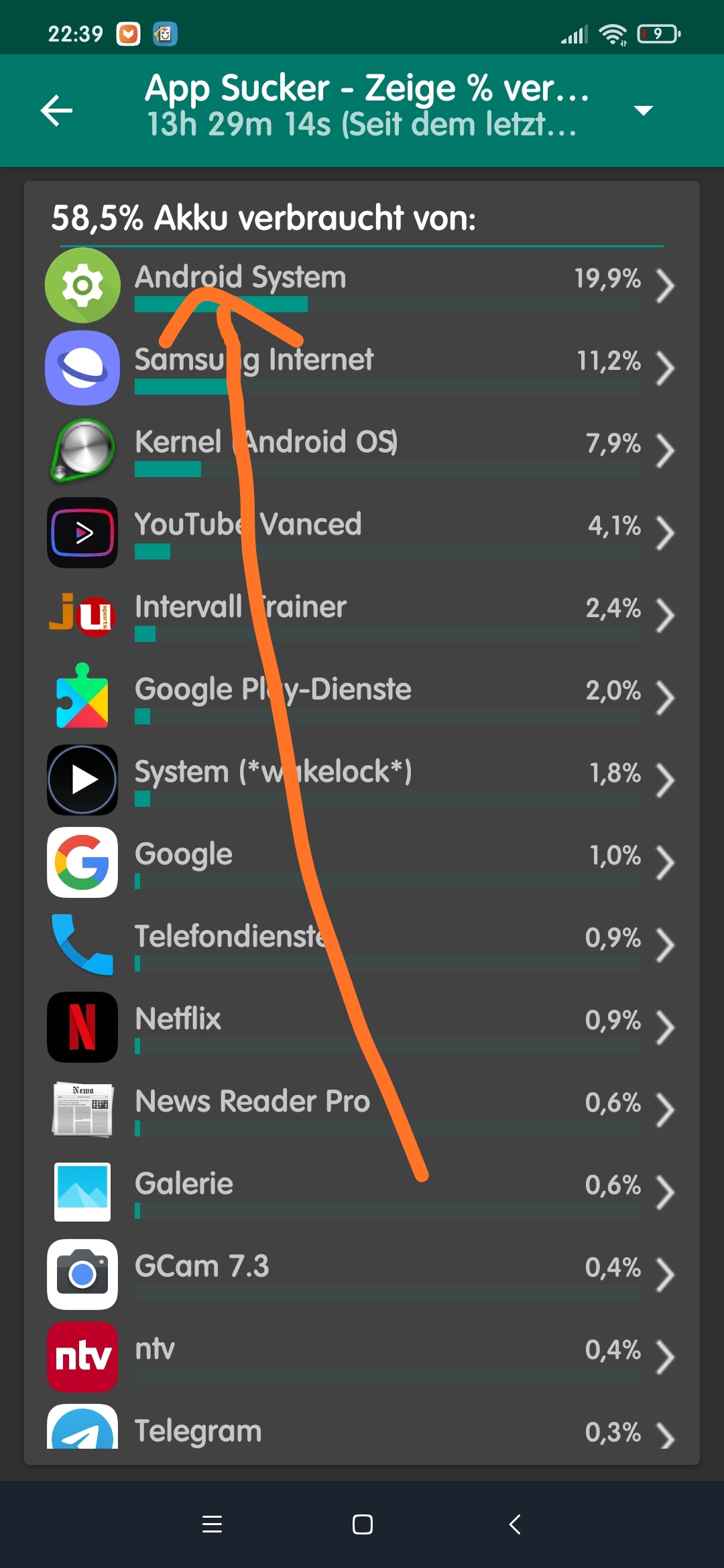Open the Google app row
The image size is (724, 1568).
tap(362, 862)
